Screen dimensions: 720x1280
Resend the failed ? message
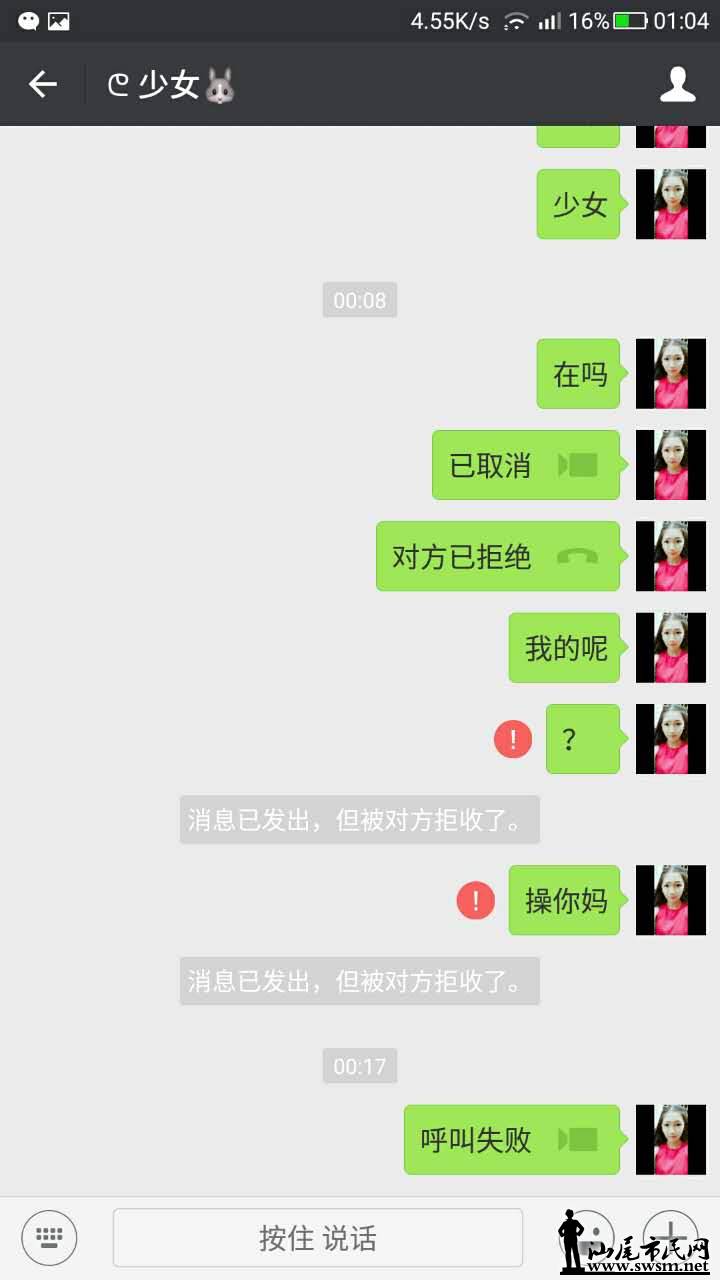click(513, 740)
